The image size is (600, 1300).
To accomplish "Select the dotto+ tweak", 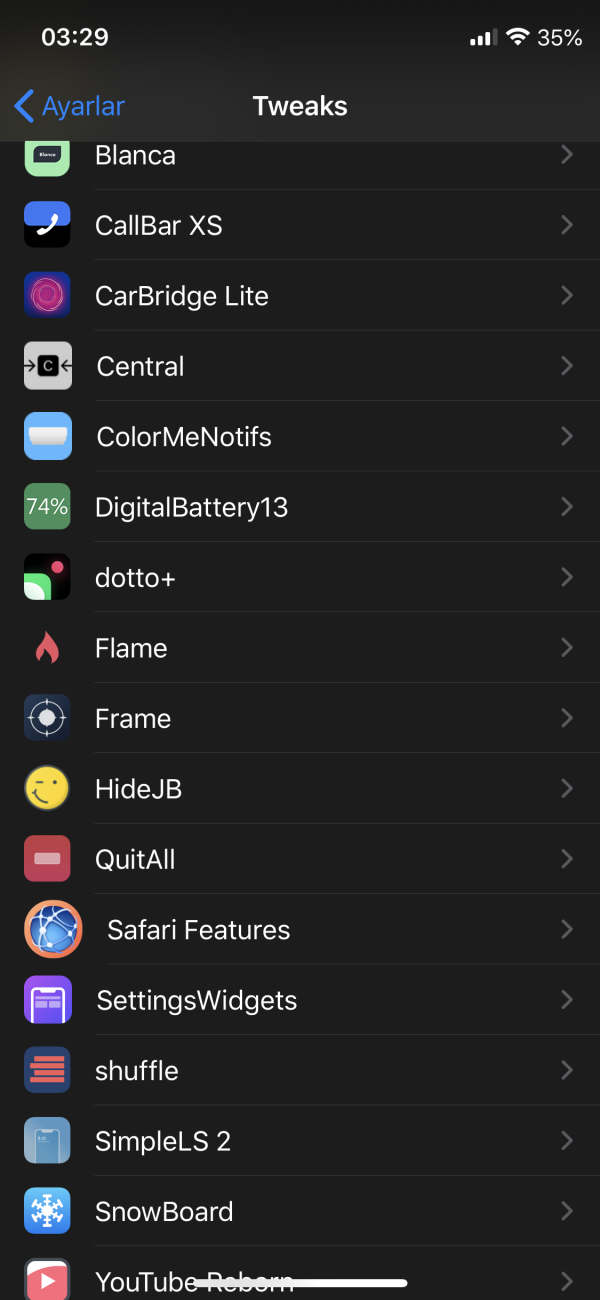I will (300, 577).
